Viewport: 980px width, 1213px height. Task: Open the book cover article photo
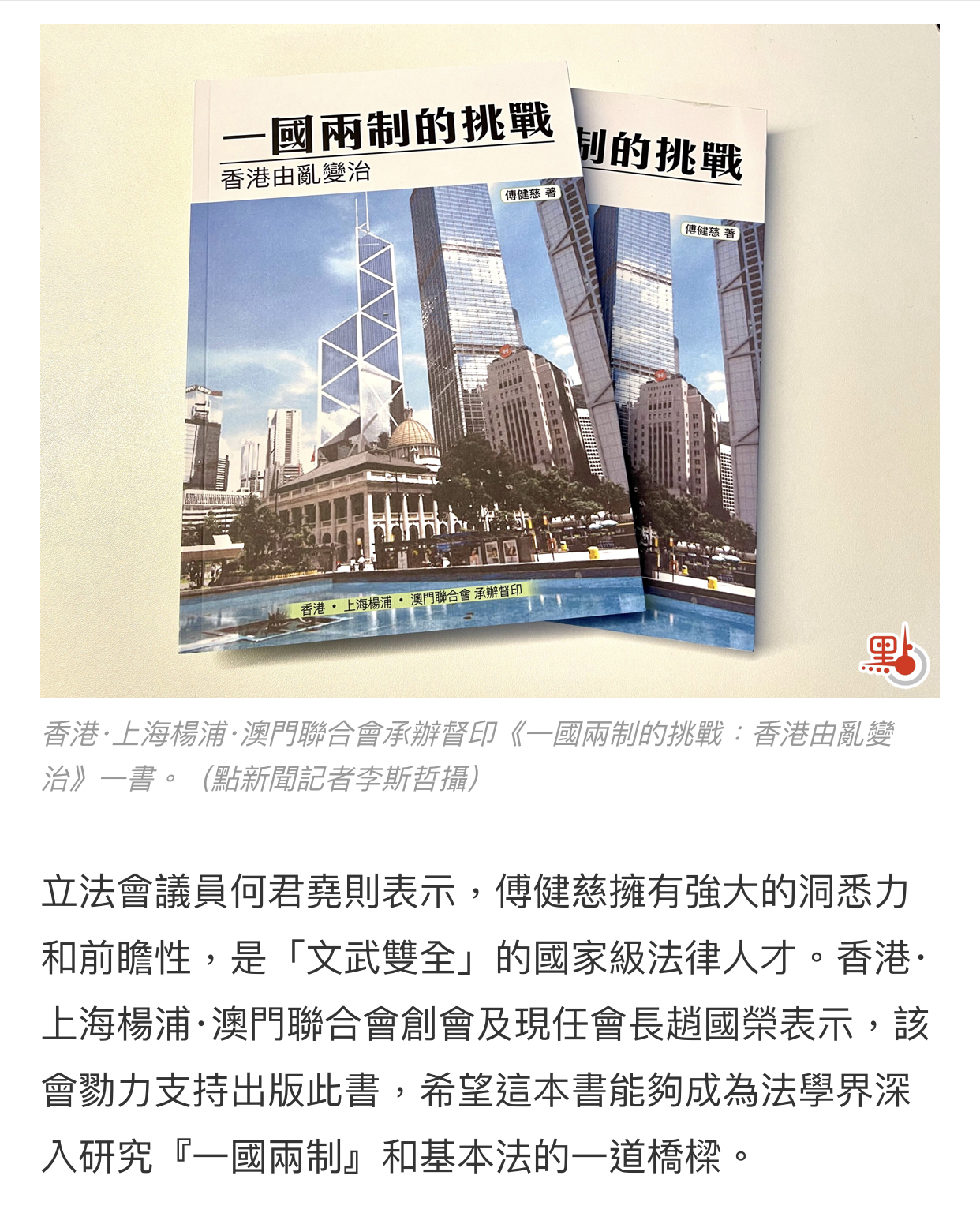489,361
